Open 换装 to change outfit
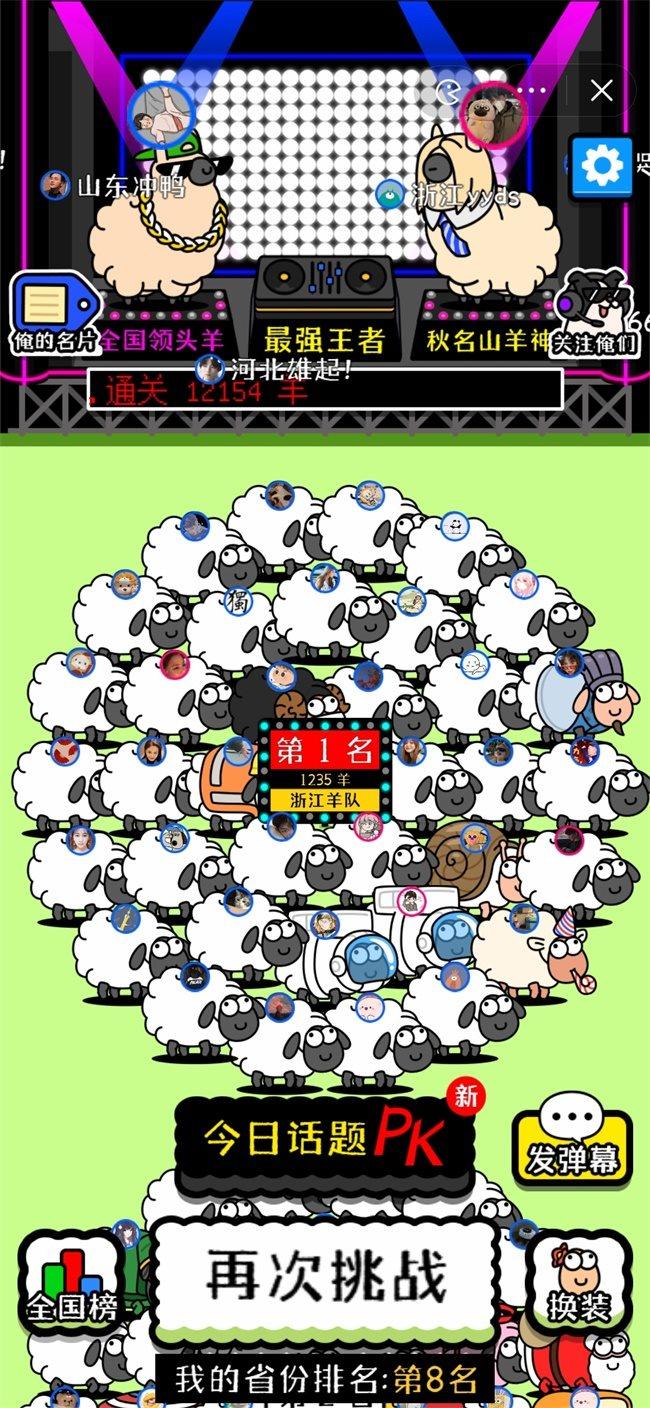The width and height of the screenshot is (650, 1408). (x=578, y=1281)
